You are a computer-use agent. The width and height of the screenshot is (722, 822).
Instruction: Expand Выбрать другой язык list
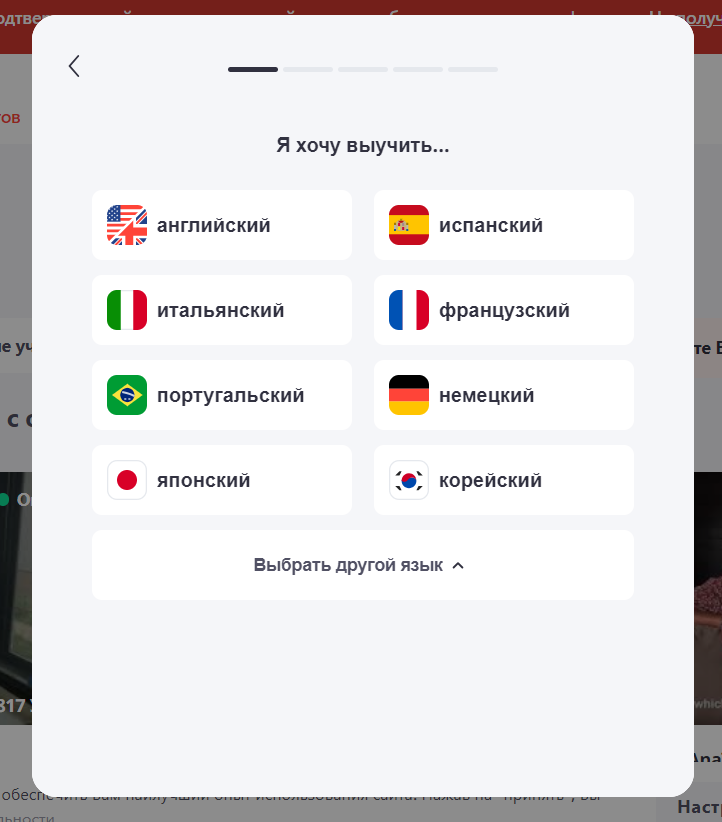[361, 565]
